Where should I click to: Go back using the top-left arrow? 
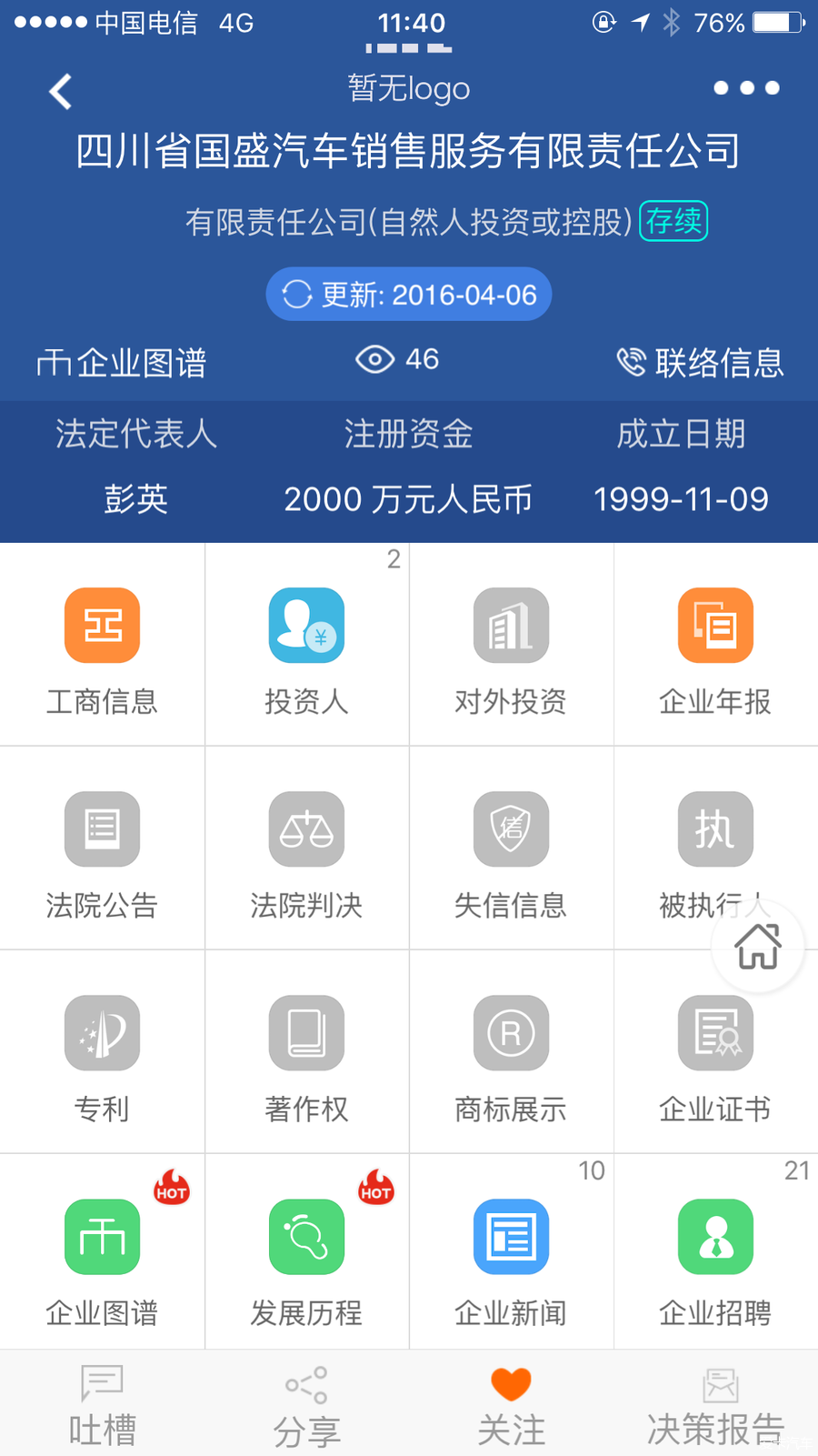[x=60, y=91]
